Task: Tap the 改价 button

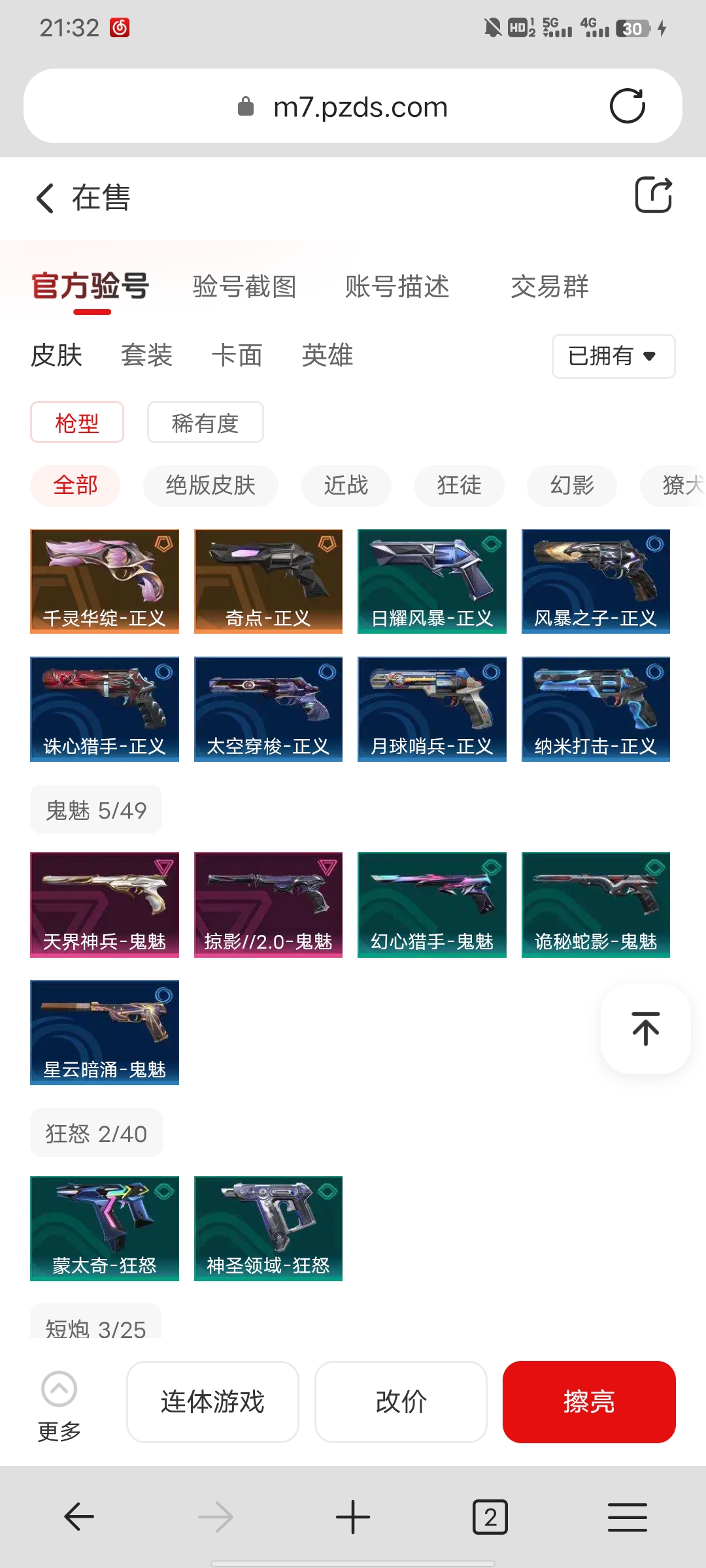Action: 401,1402
